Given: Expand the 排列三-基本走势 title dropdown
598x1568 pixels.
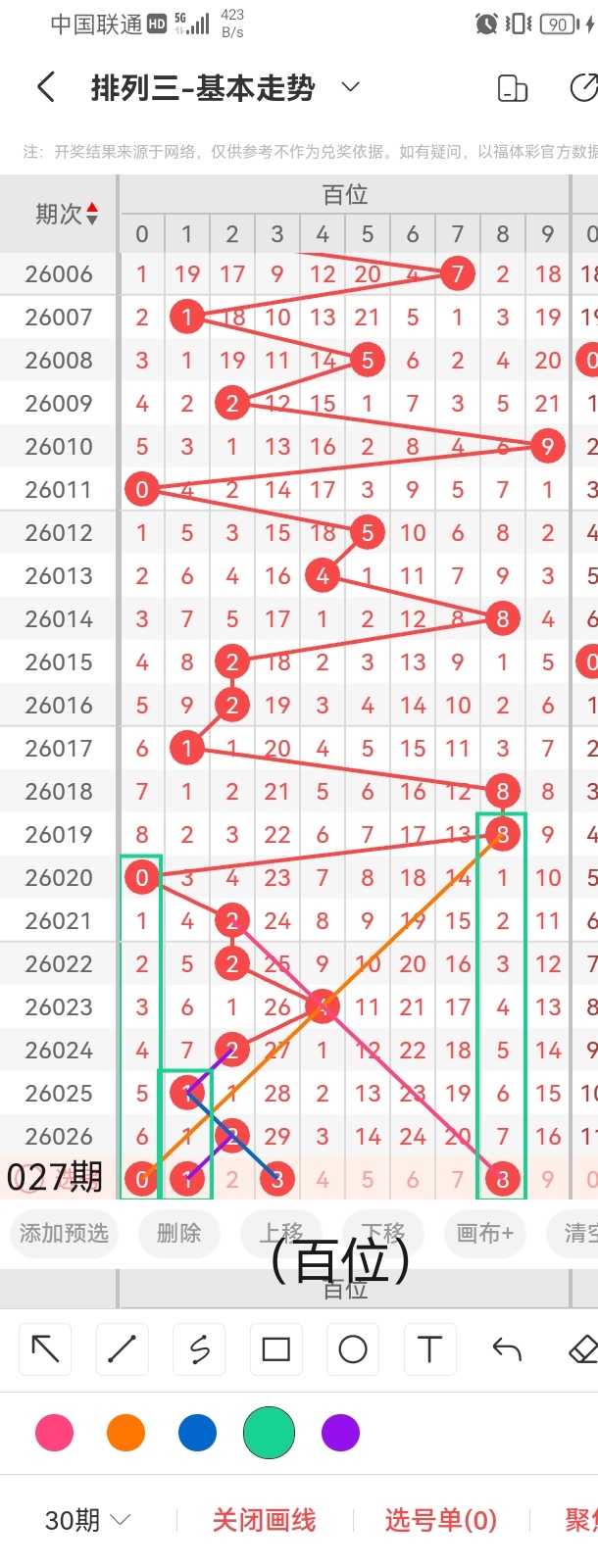Looking at the screenshot, I should (350, 88).
